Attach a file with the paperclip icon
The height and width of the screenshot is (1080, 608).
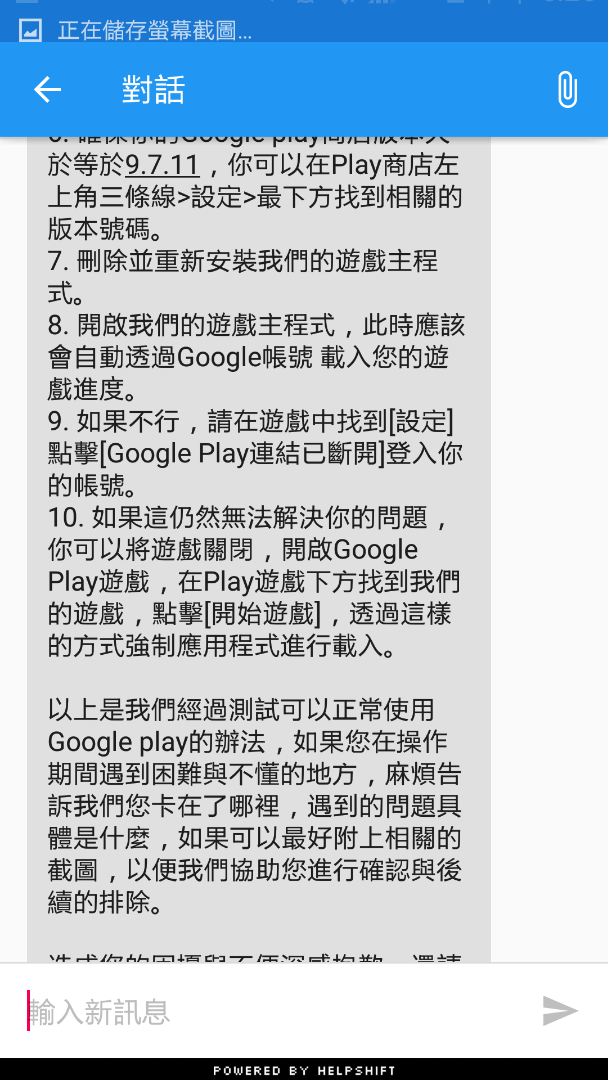566,90
